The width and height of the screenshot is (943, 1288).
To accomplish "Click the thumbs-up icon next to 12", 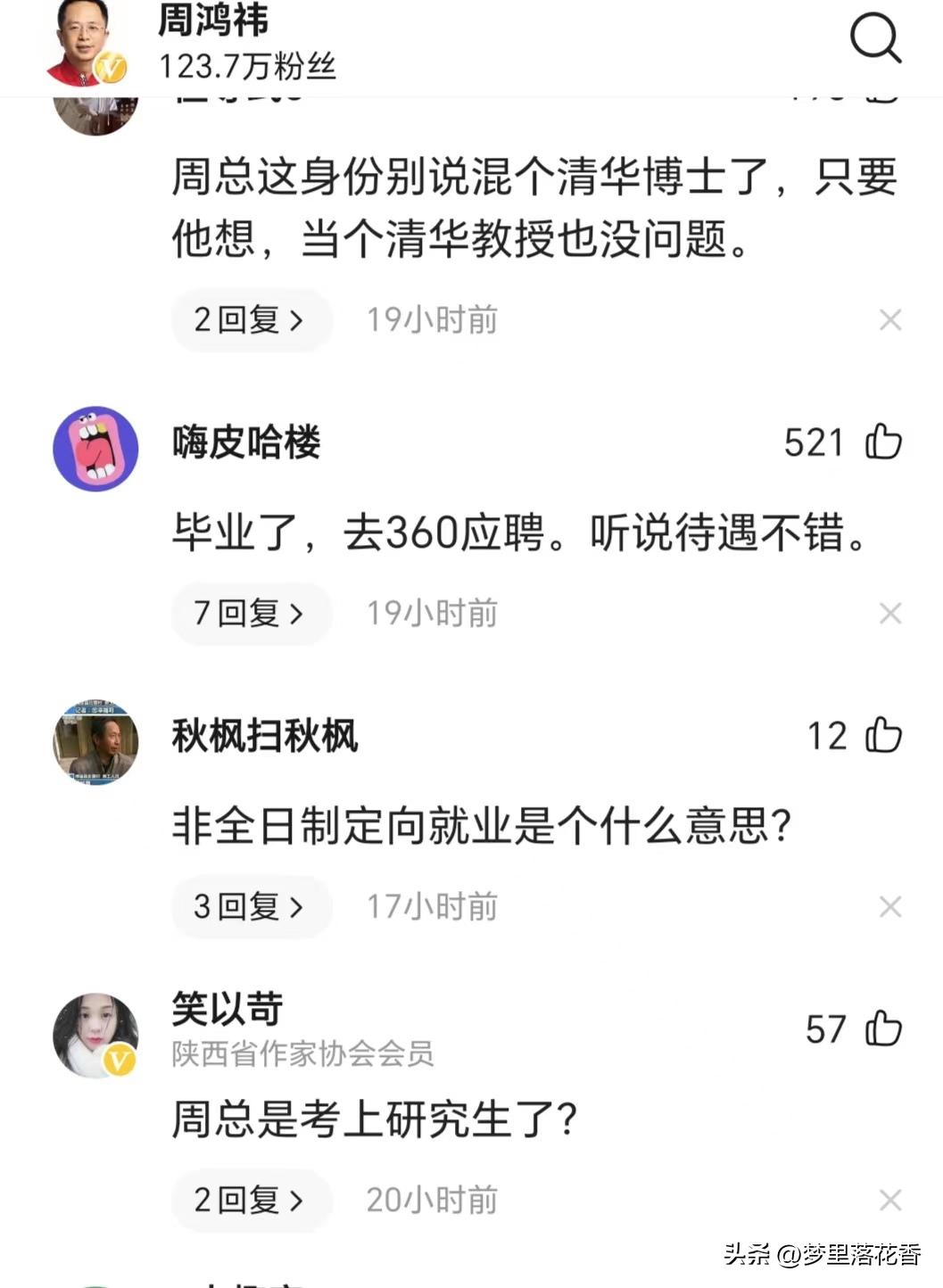I will pyautogui.click(x=883, y=737).
